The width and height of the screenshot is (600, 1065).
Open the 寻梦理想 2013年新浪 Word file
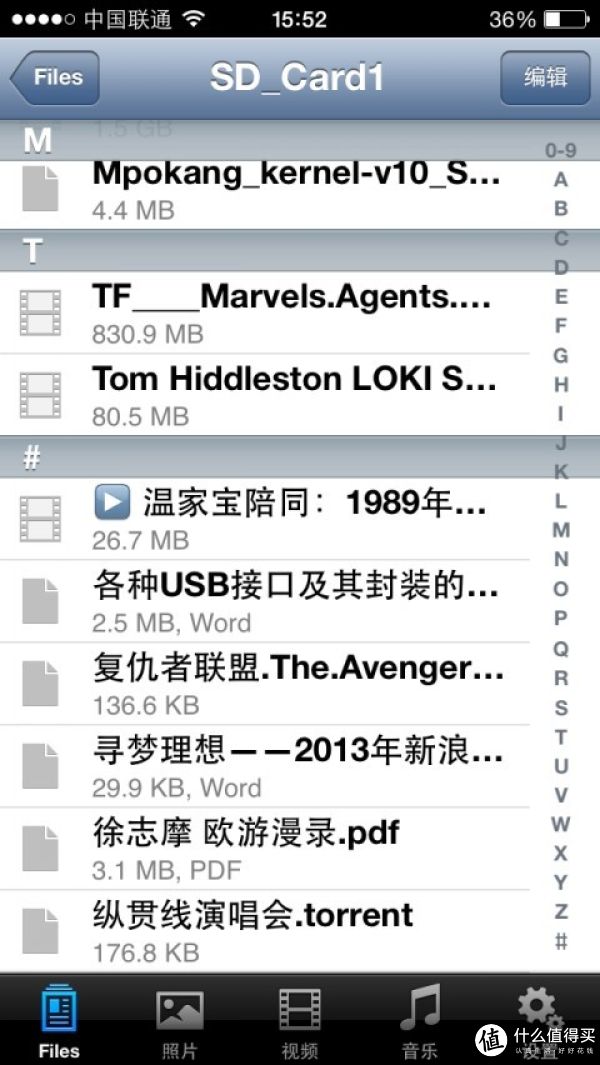[265, 766]
